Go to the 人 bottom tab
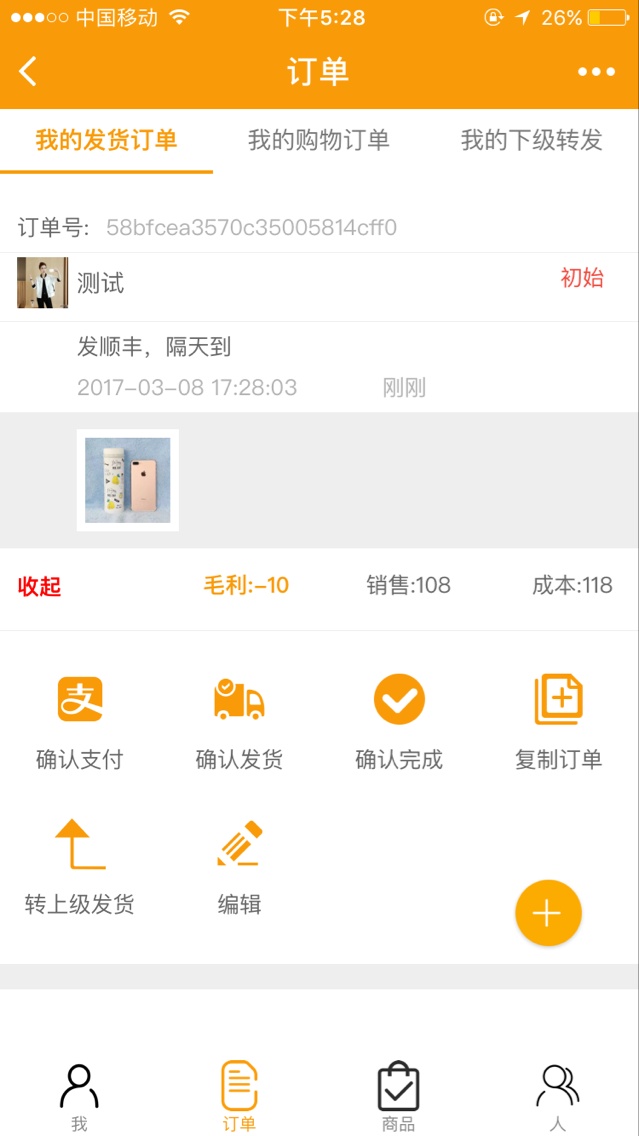Image resolution: width=639 pixels, height=1136 pixels. point(558,1096)
